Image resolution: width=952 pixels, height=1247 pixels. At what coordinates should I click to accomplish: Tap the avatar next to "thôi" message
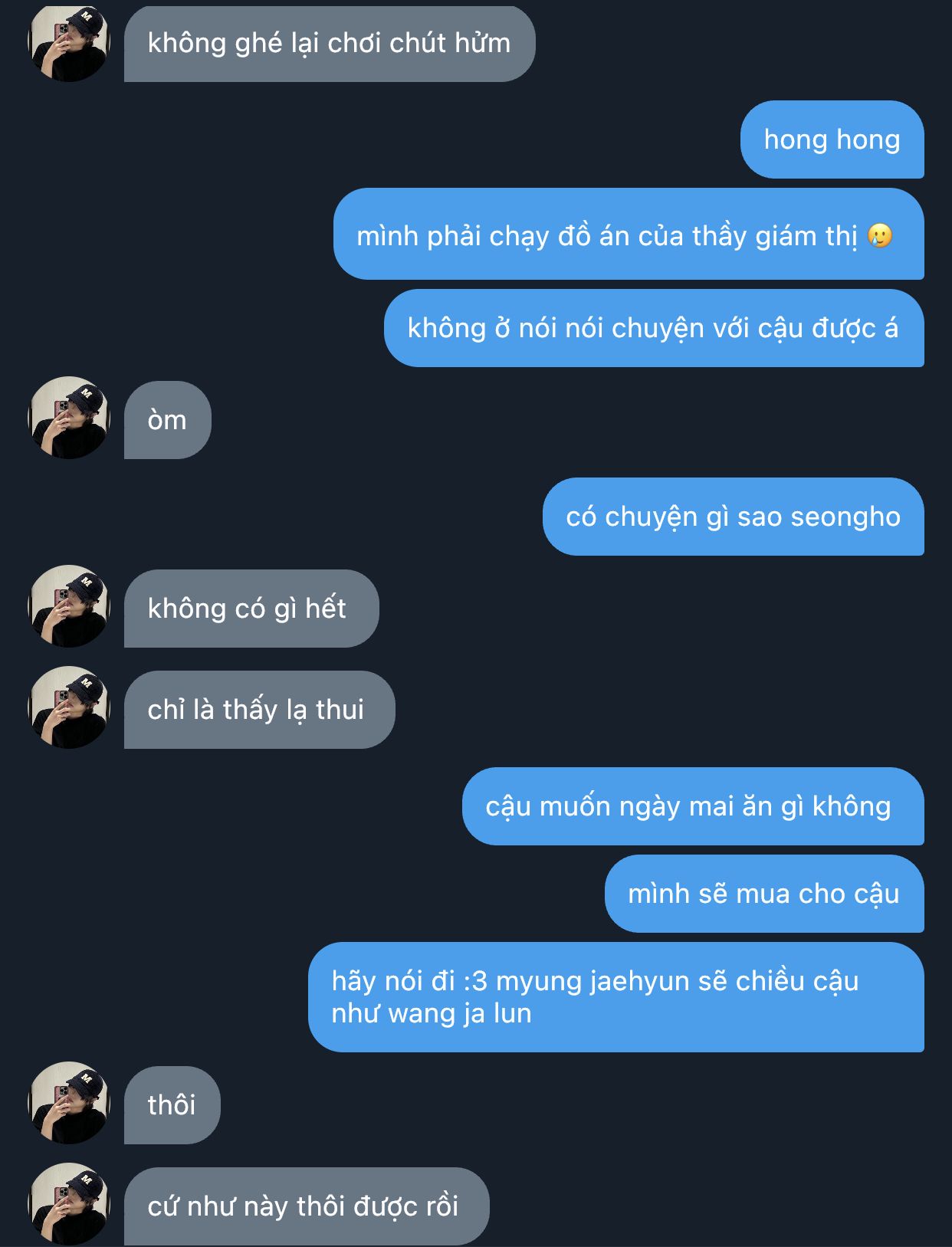click(69, 1103)
